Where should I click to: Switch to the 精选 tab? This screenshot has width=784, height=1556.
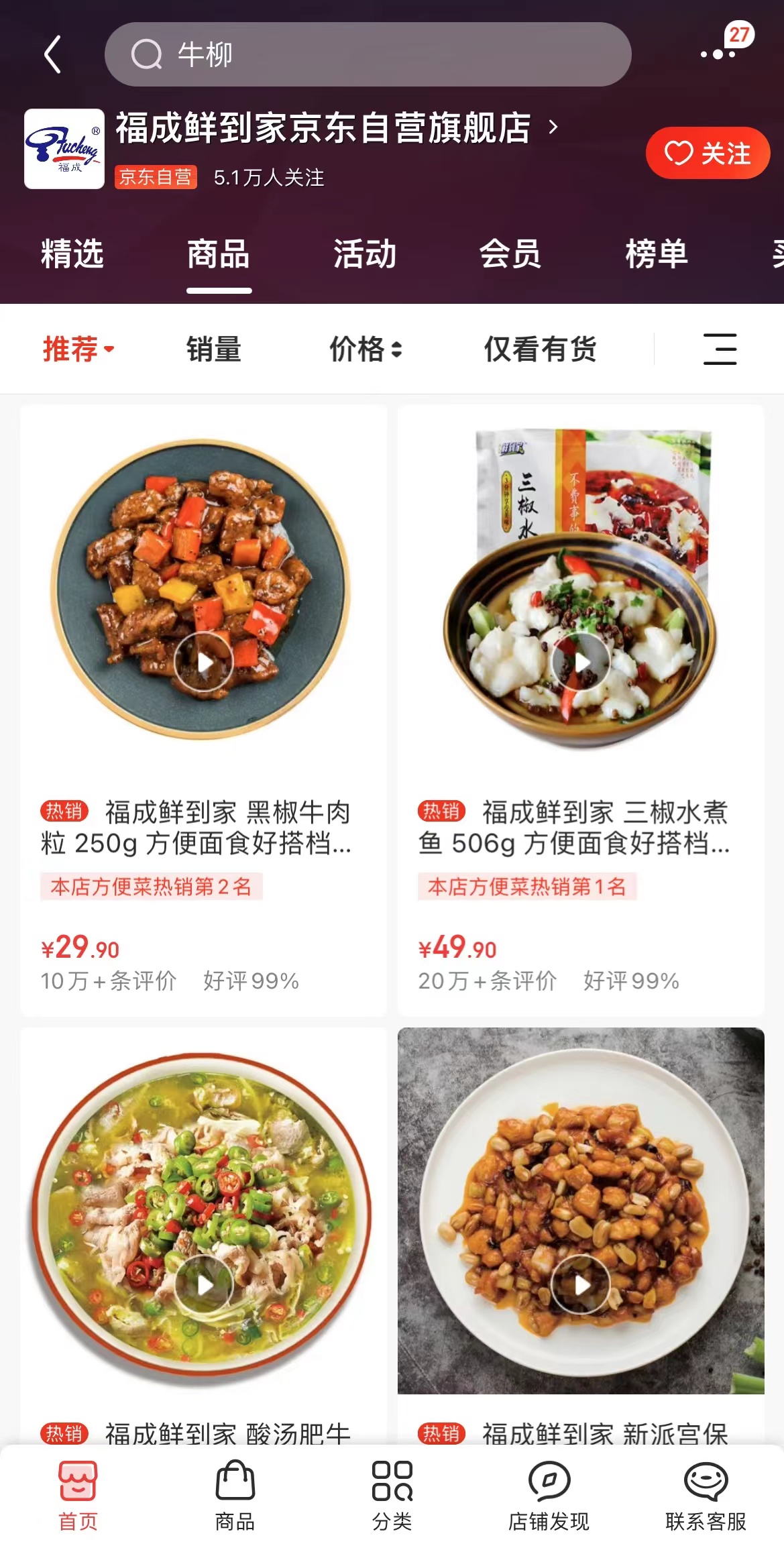tap(72, 254)
